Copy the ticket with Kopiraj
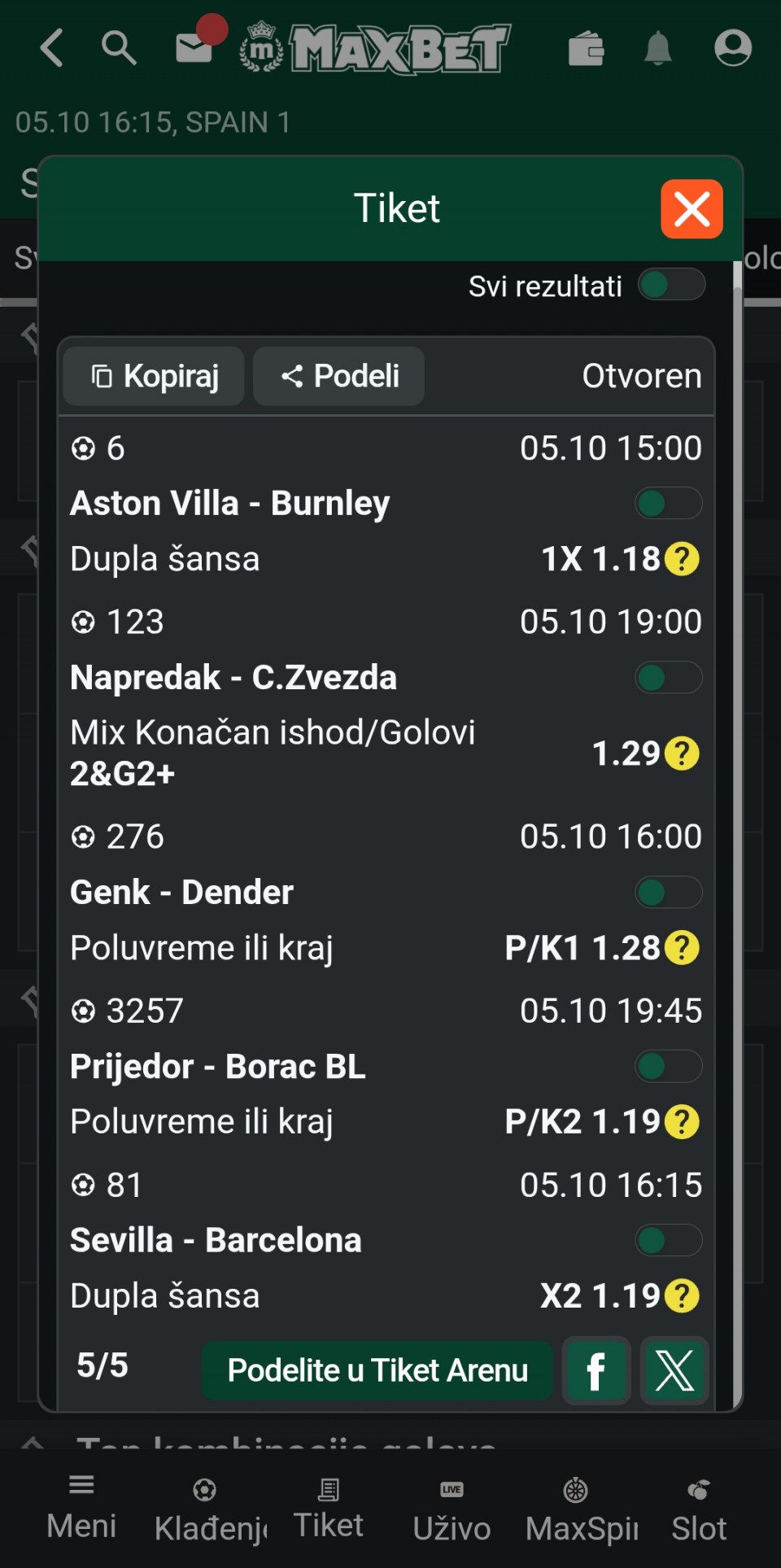 [155, 376]
